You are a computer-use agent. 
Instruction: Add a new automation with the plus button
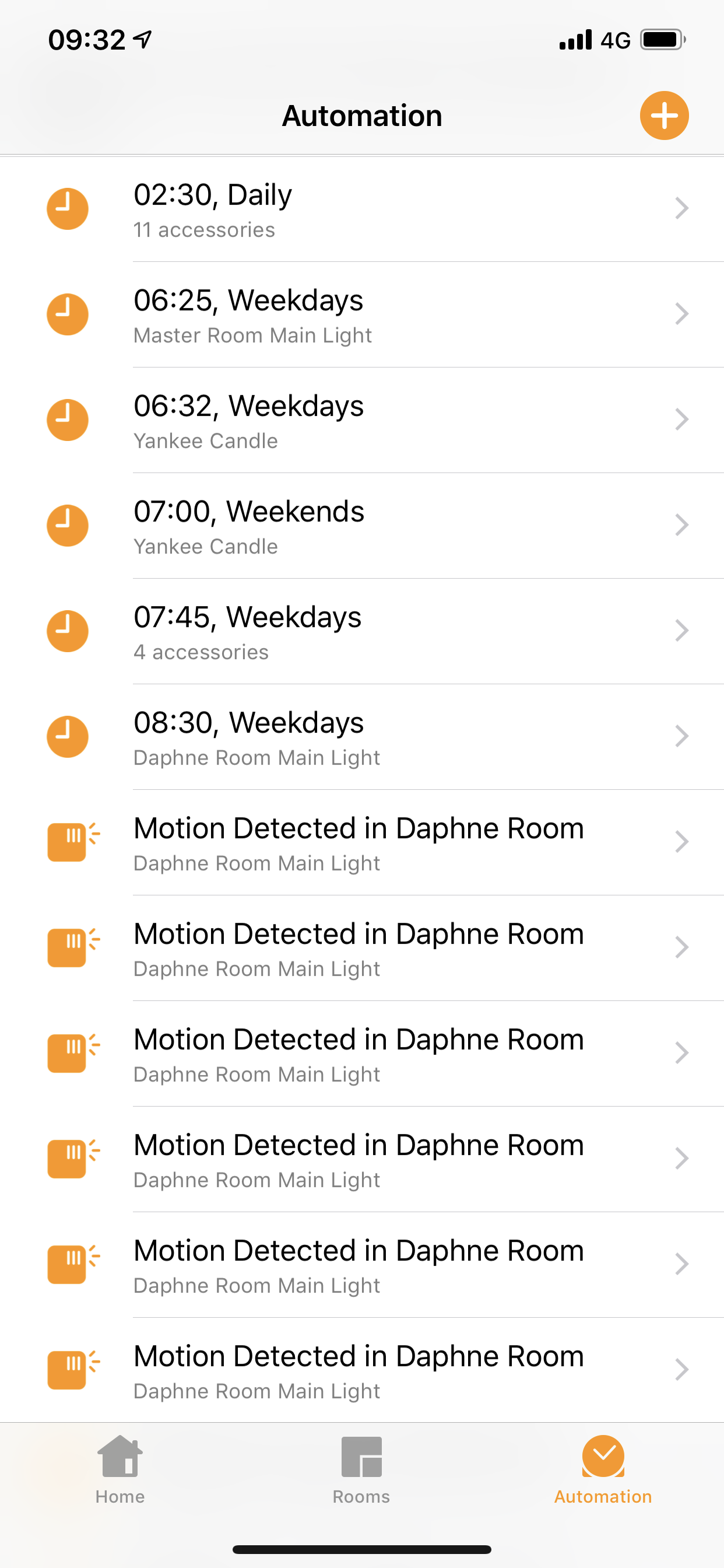(664, 116)
